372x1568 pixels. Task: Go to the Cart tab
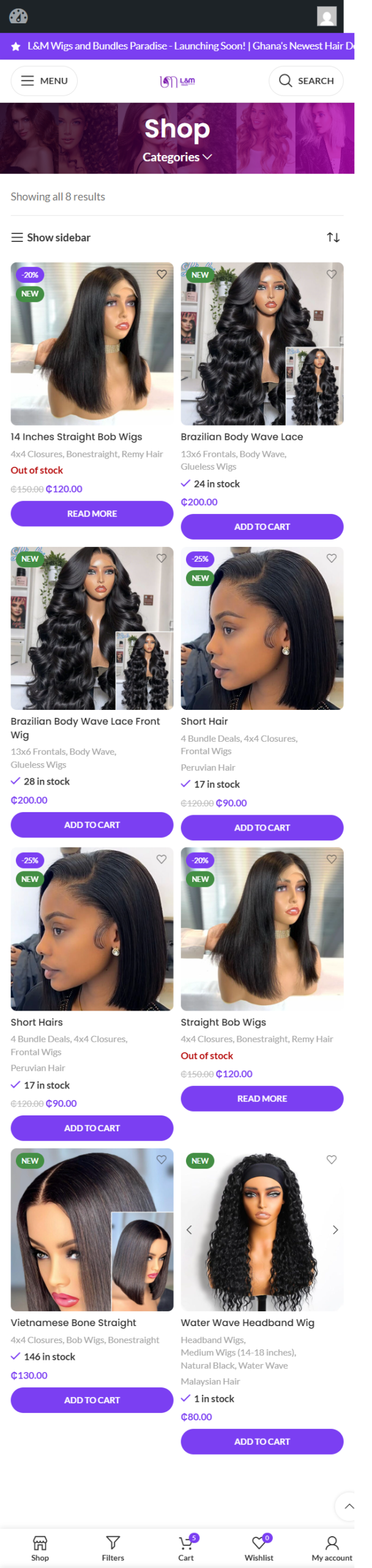tap(186, 1548)
